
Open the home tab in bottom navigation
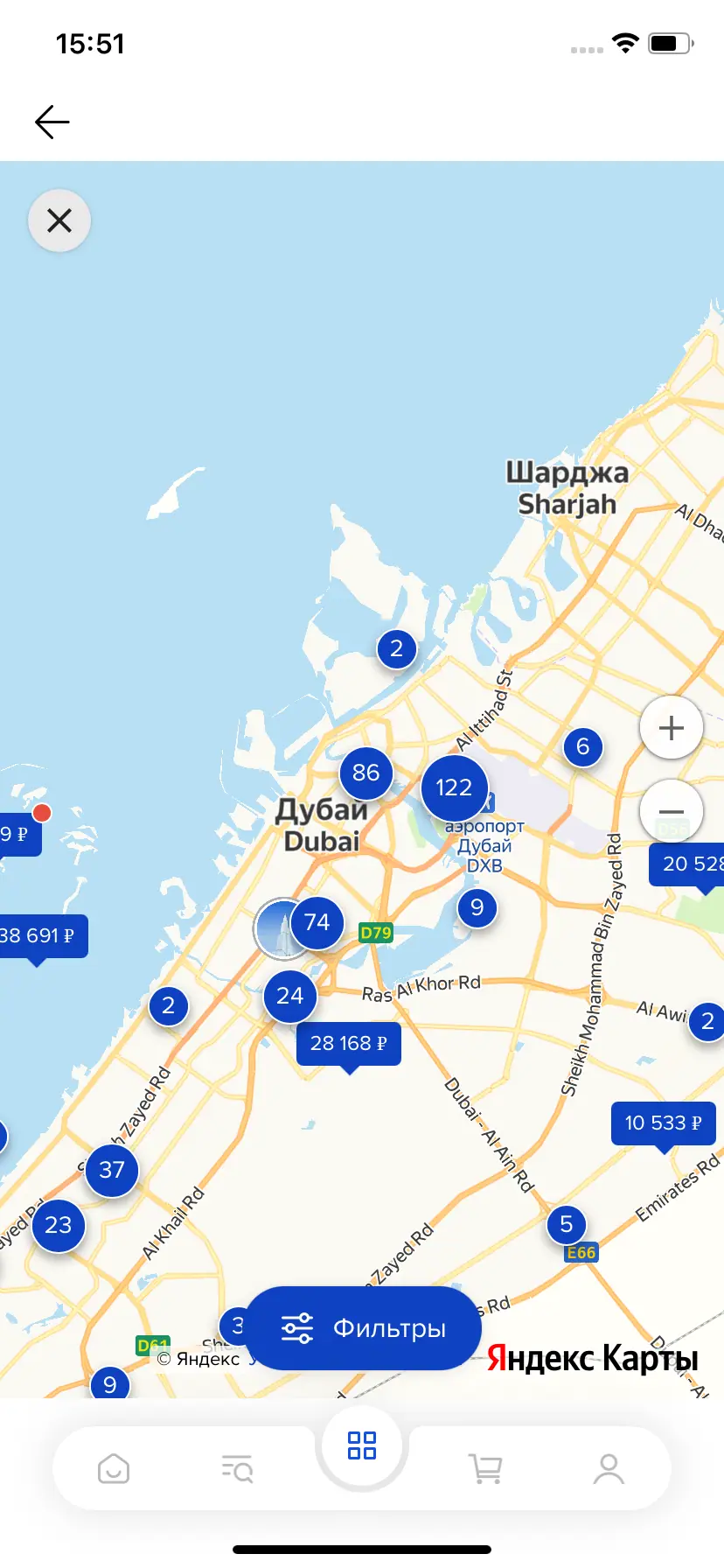tap(113, 1467)
